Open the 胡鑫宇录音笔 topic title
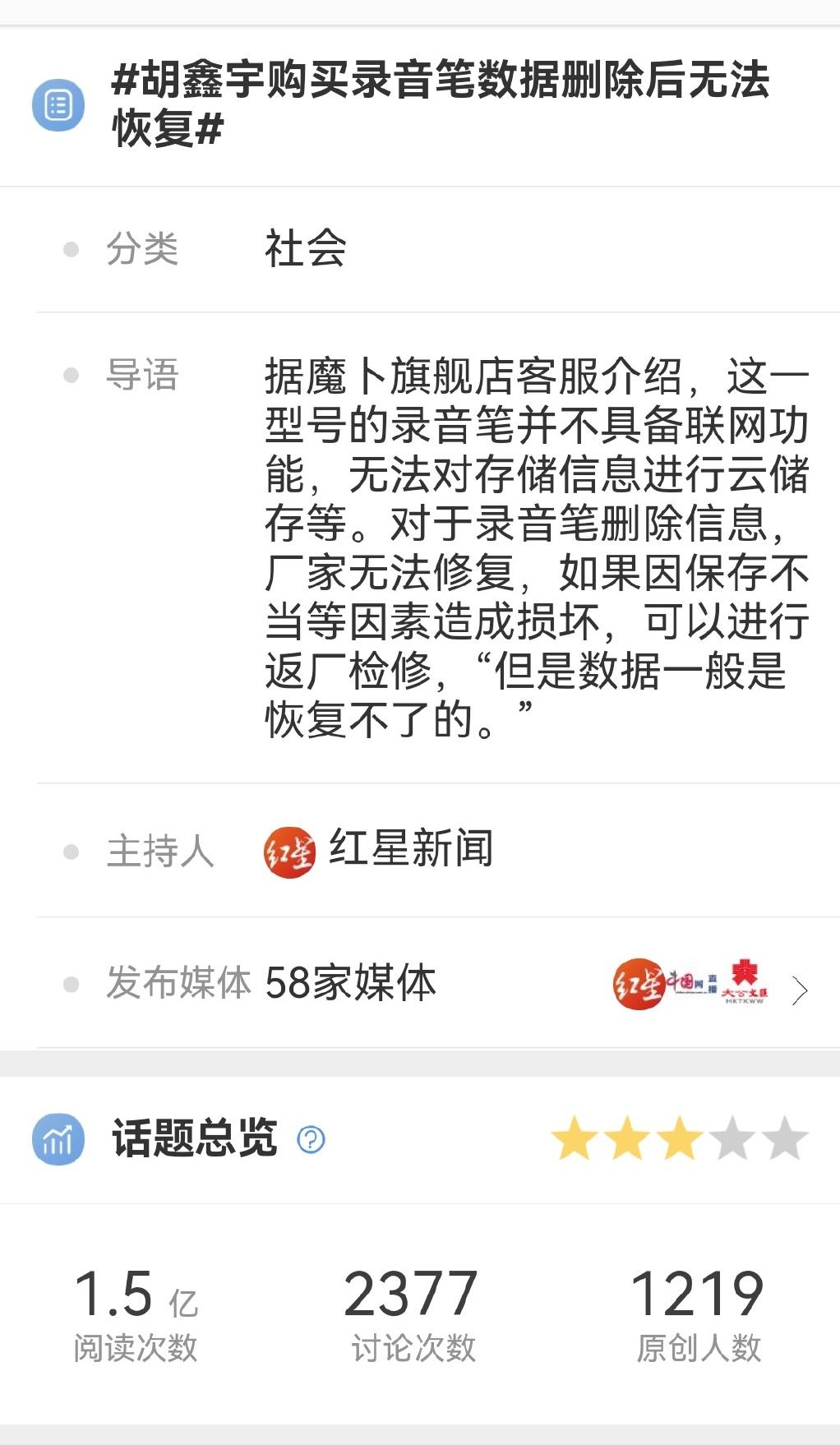This screenshot has width=840, height=1445. pos(436,105)
